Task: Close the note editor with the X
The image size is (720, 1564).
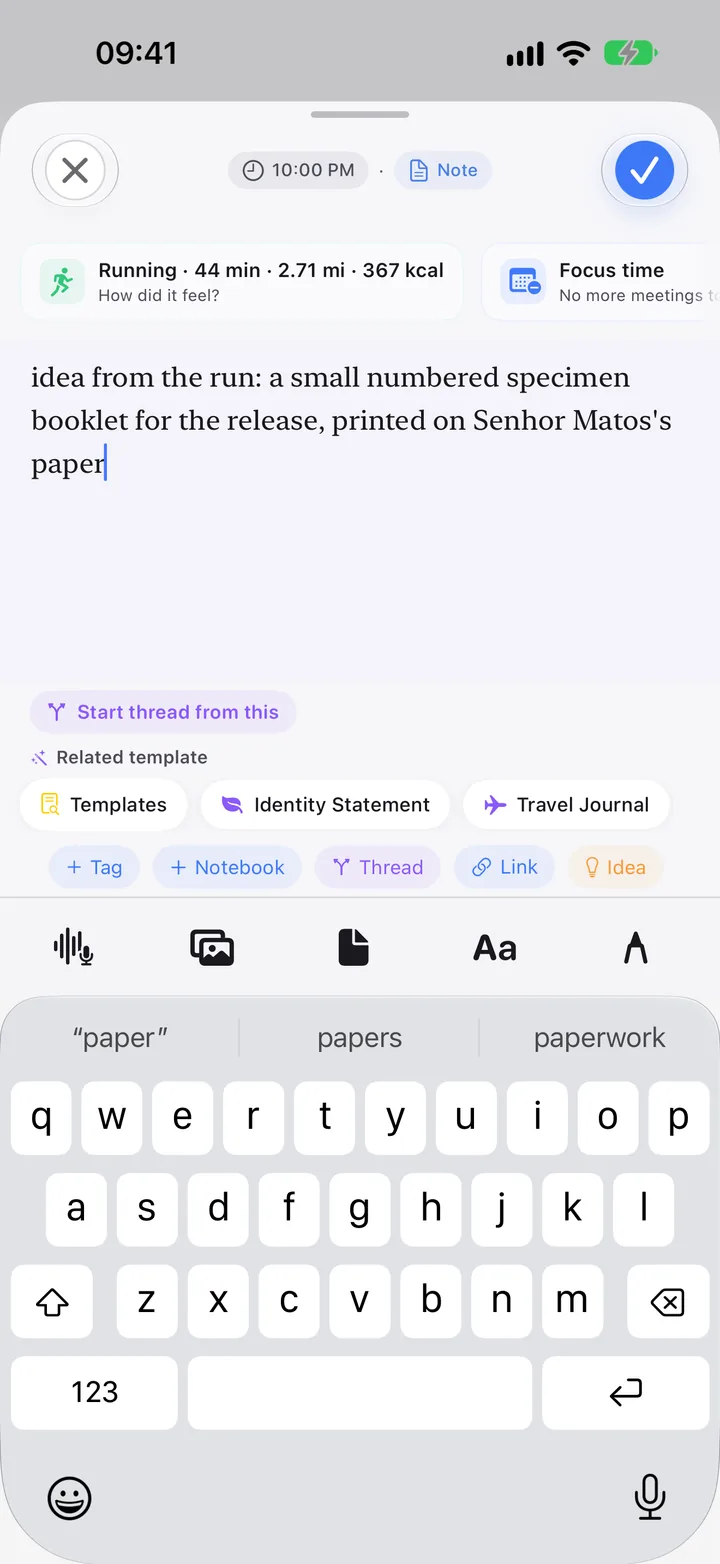Action: [x=75, y=170]
